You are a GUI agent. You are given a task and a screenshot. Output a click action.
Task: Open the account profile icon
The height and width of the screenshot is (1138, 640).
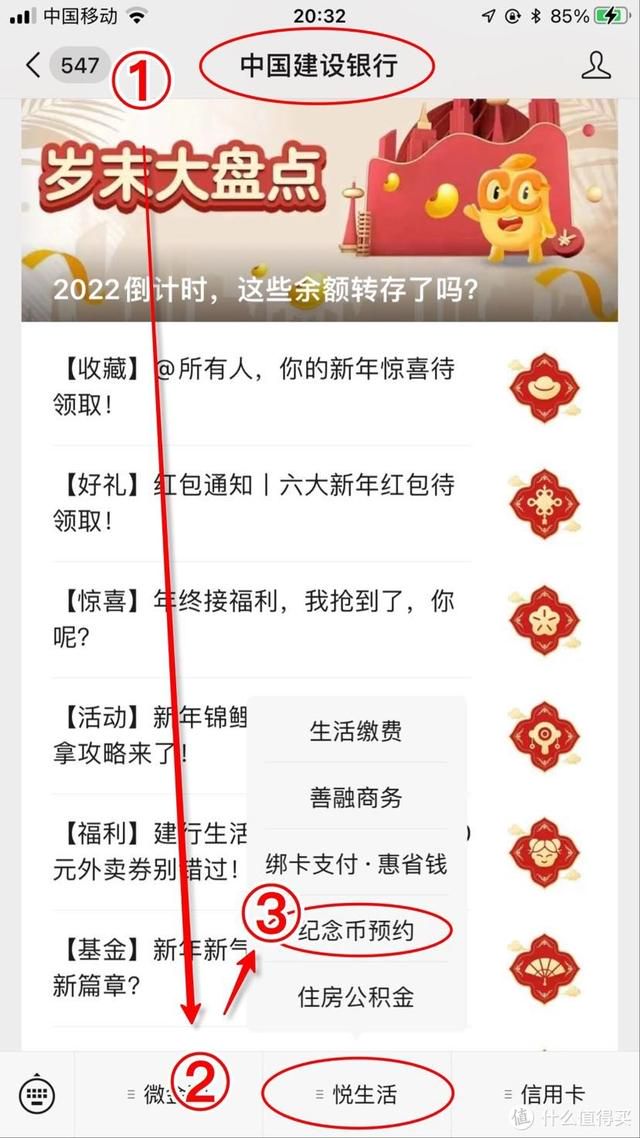(x=596, y=66)
